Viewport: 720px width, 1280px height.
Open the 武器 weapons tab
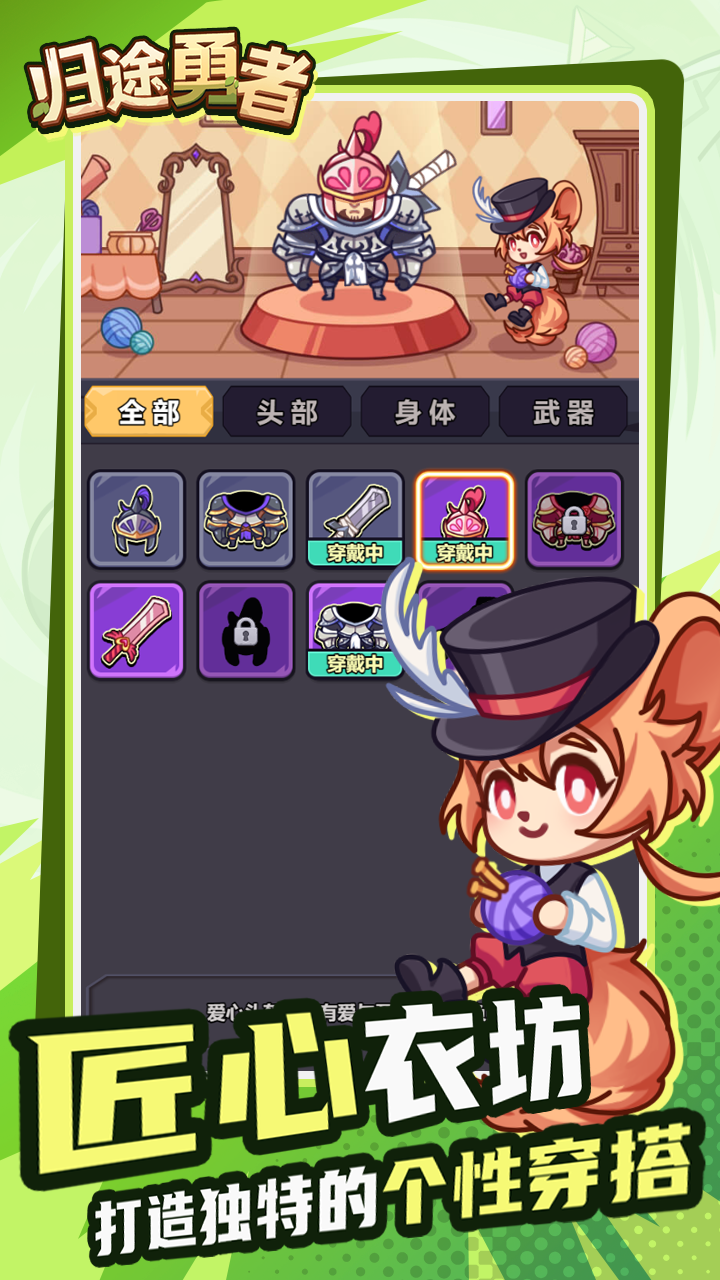click(x=564, y=410)
